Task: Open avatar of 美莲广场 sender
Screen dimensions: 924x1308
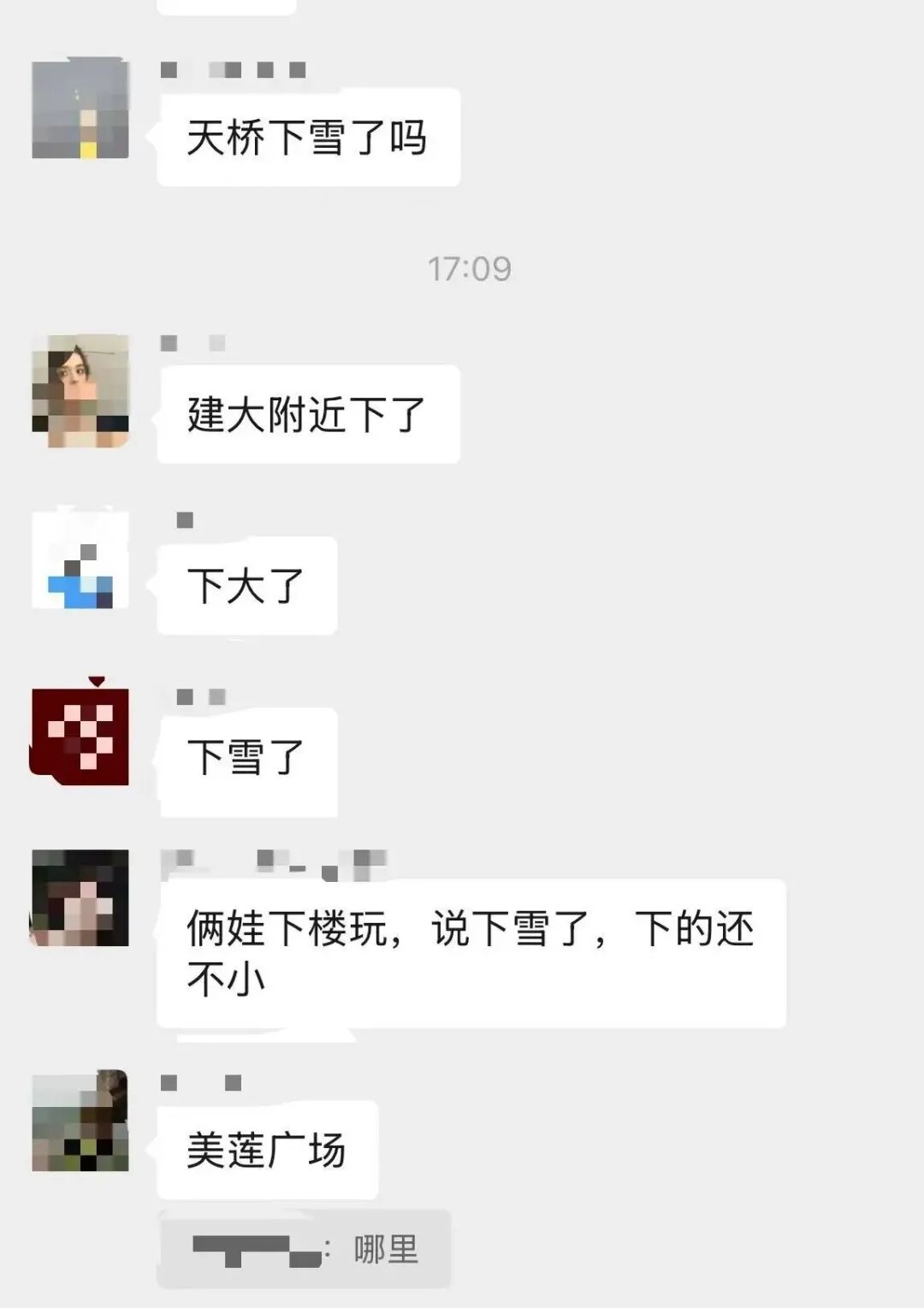Action: 80,1121
